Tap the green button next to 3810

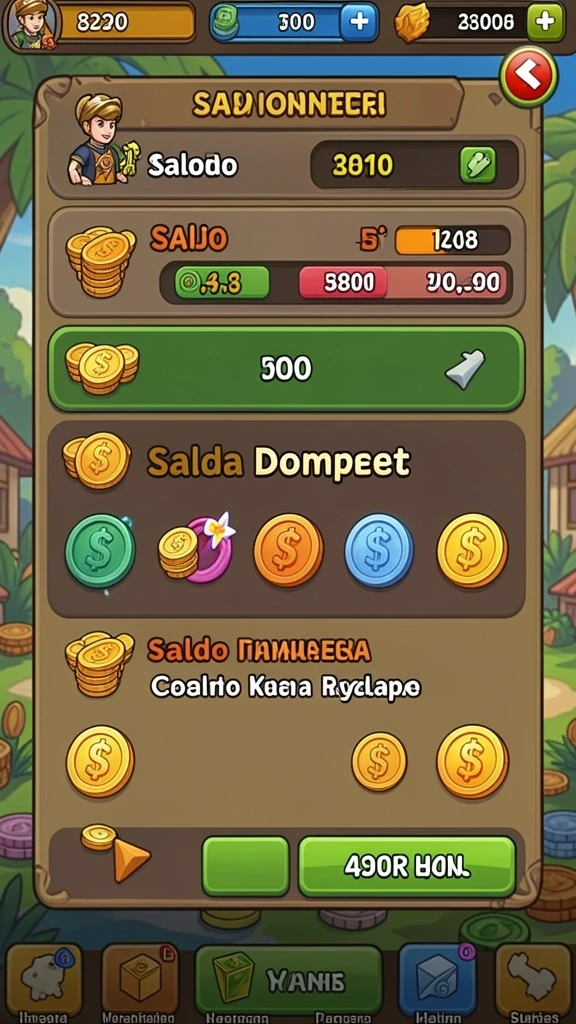pos(478,165)
